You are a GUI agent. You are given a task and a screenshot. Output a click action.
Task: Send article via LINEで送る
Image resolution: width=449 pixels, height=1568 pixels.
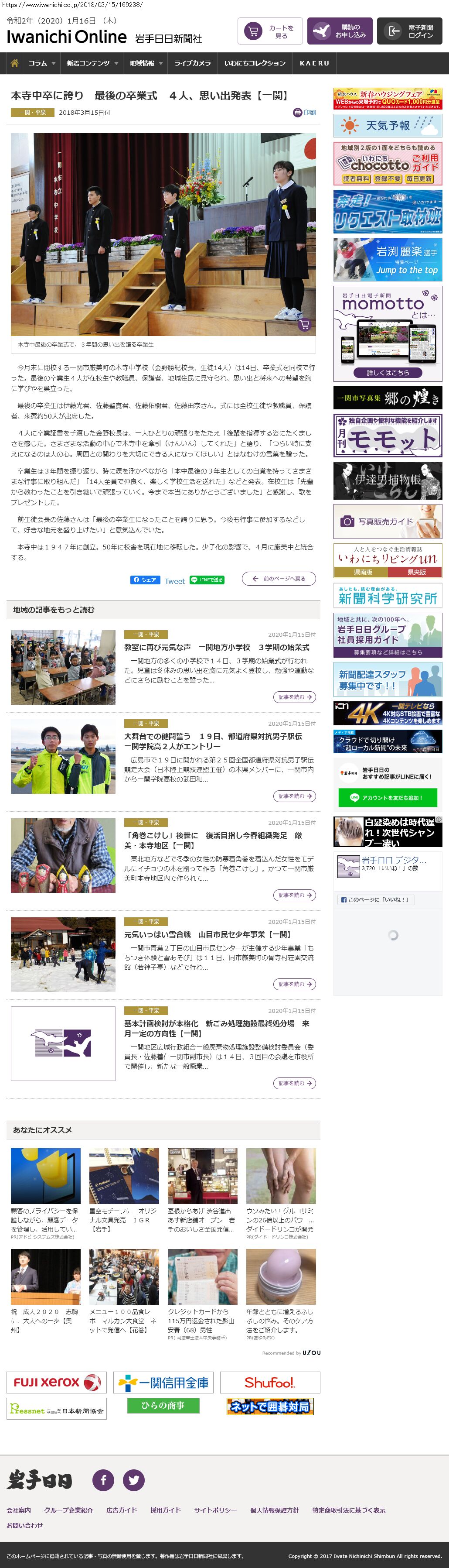coord(207,580)
